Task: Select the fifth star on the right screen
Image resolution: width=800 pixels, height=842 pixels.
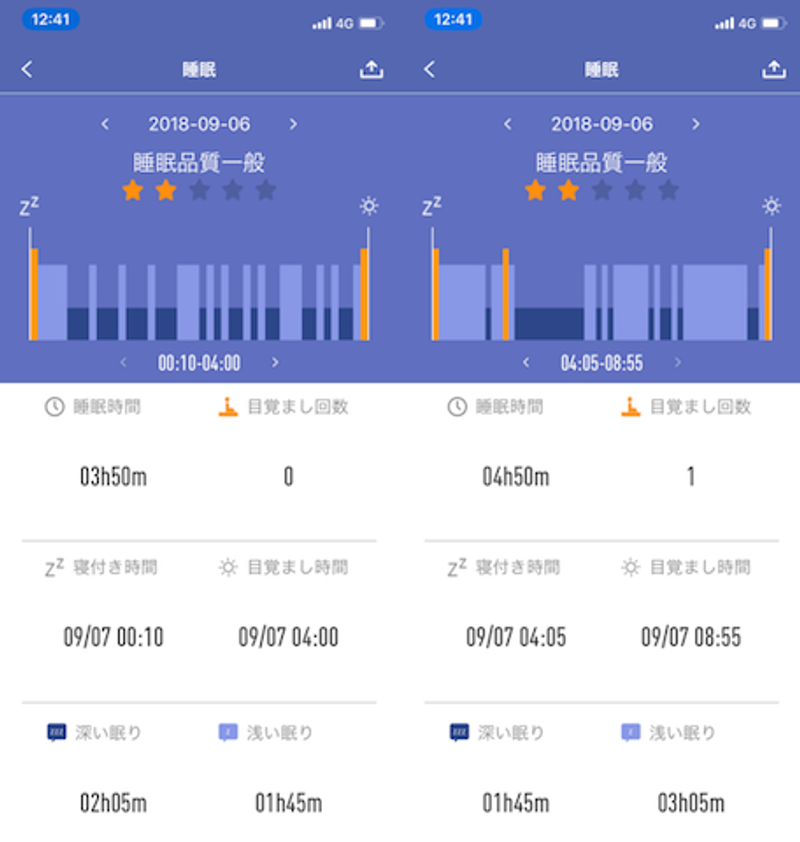Action: 669,189
